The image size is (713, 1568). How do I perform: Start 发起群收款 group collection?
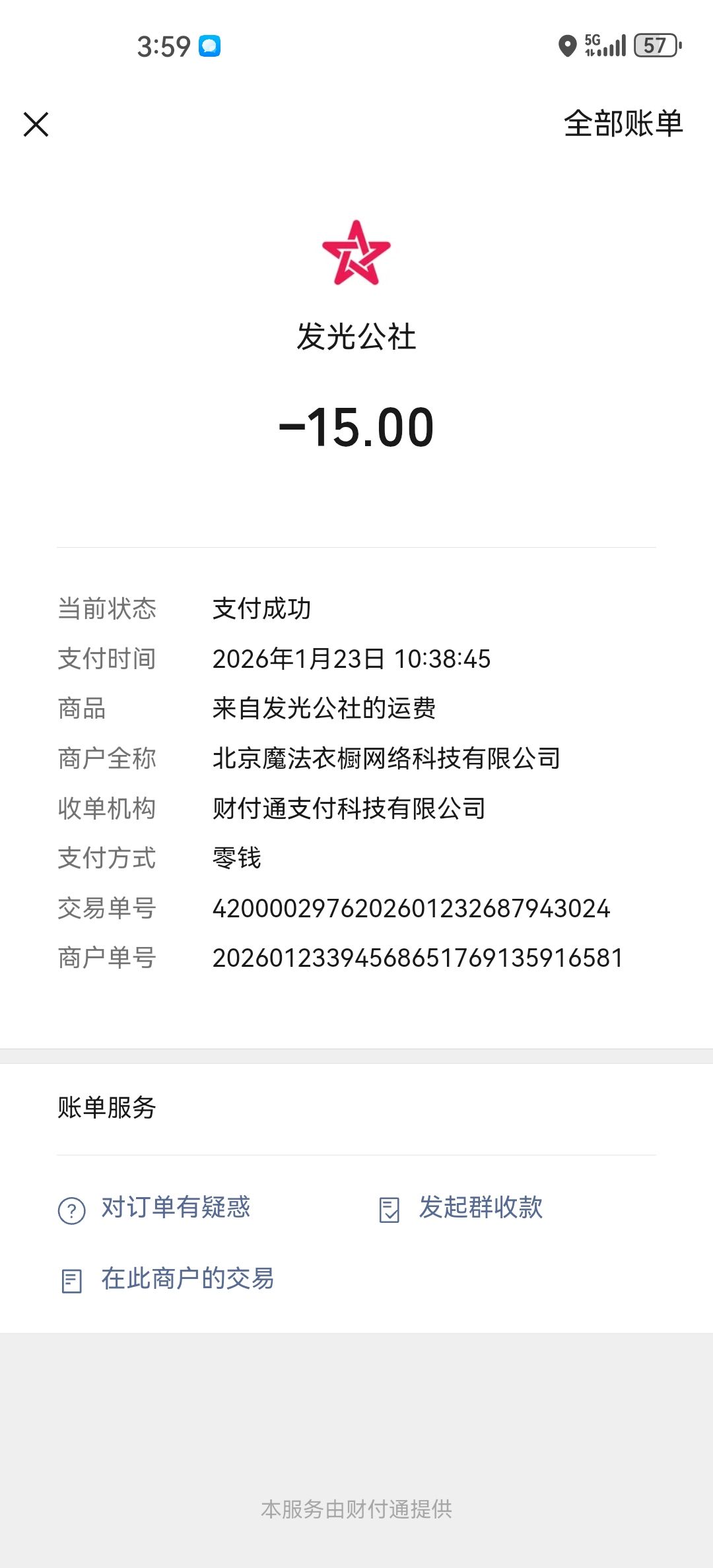[x=480, y=1208]
